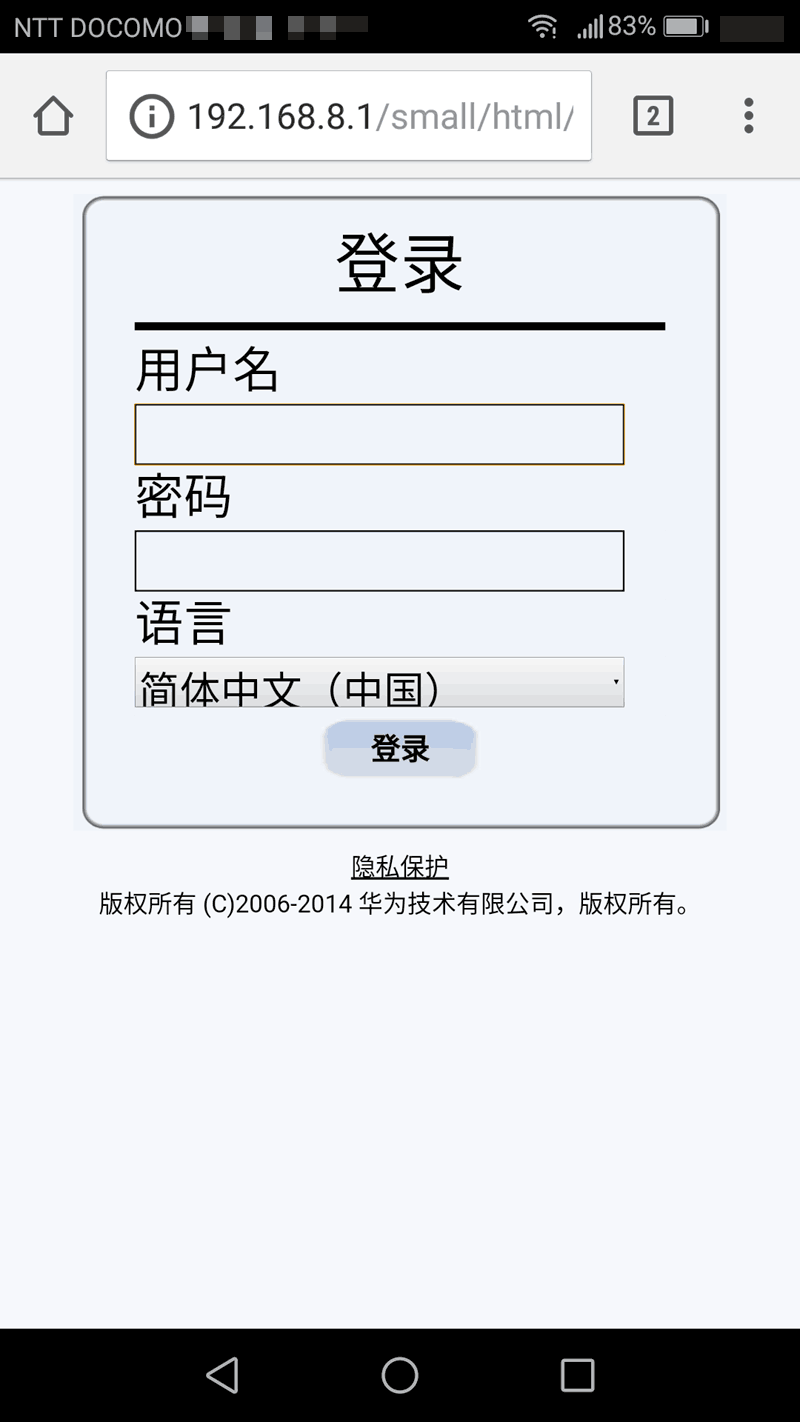
Task: Open recent apps from the navigation bar
Action: tap(577, 1375)
